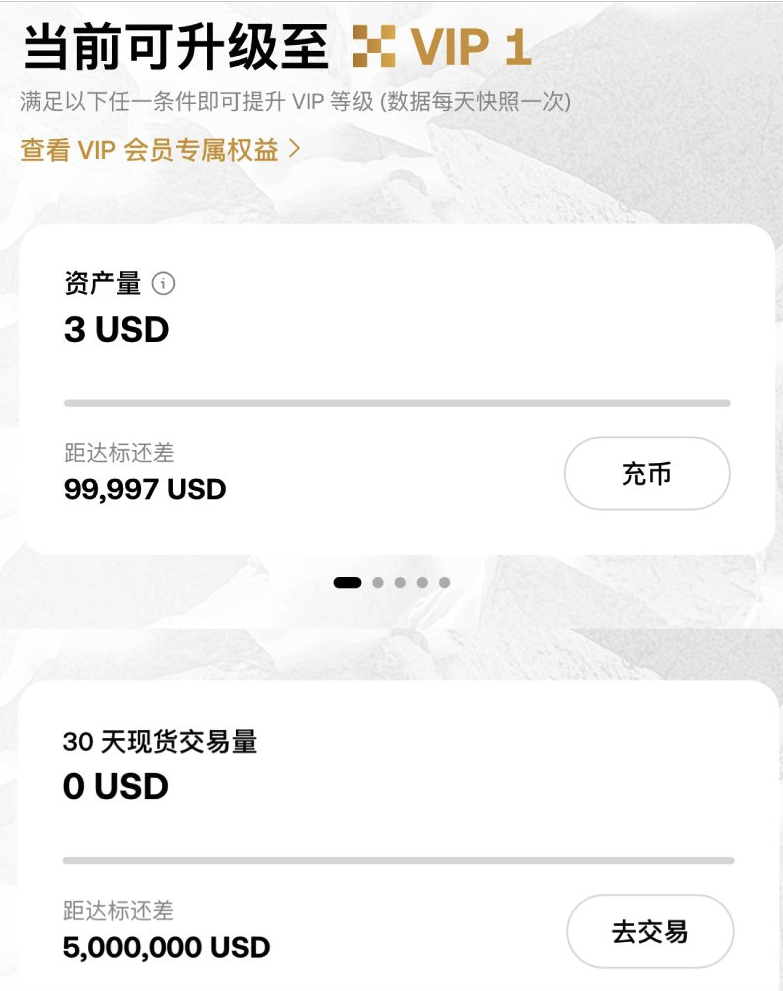This screenshot has height=991, width=783.
Task: Tap the info icon beside 资产量
Action: [163, 284]
